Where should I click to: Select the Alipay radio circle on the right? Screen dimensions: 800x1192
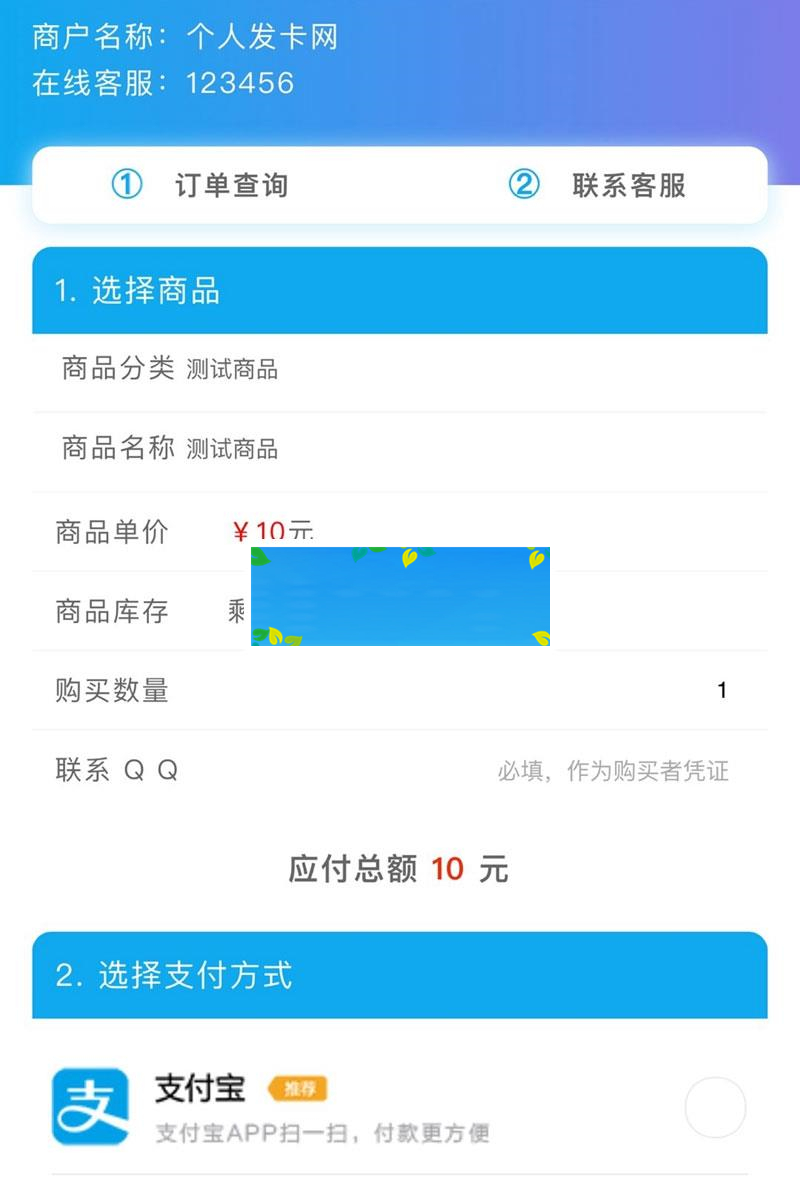(x=714, y=1108)
